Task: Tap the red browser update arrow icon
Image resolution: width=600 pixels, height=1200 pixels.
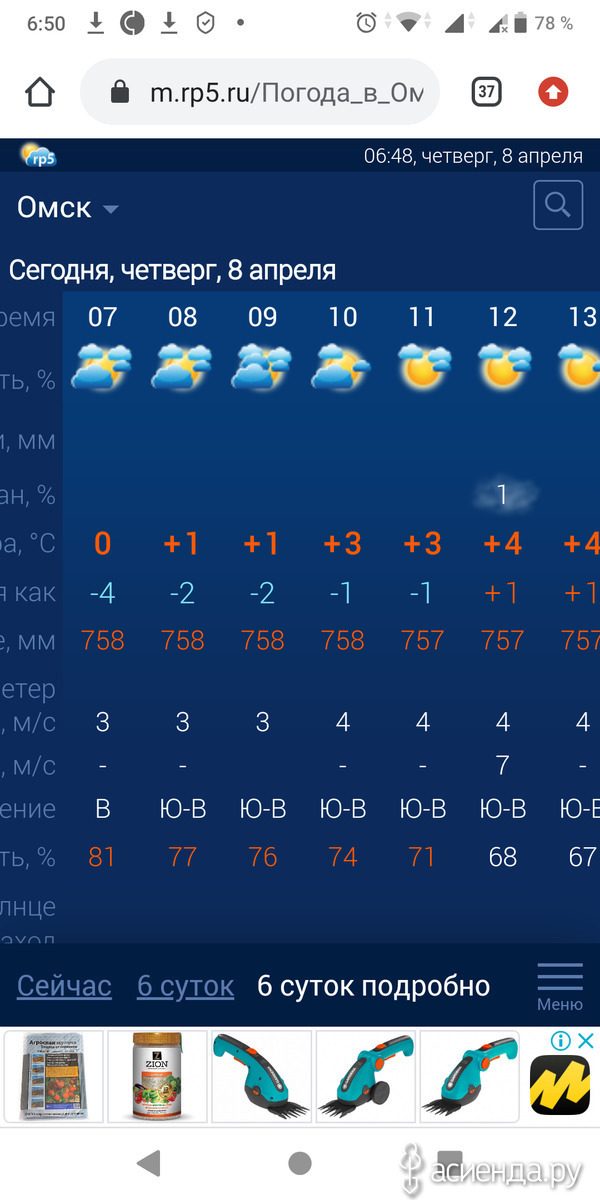Action: tap(553, 93)
